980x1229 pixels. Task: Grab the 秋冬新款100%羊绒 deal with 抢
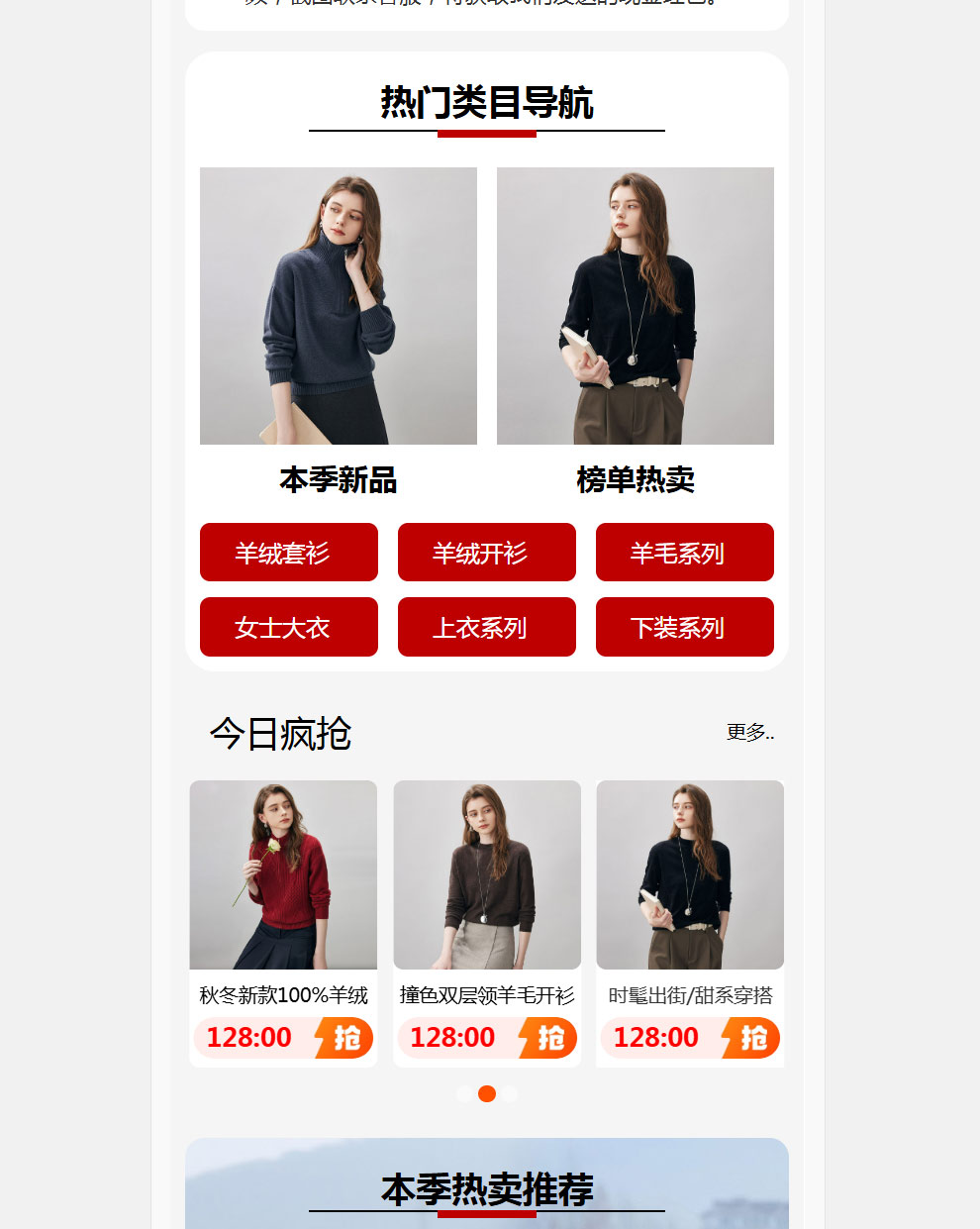click(x=345, y=1038)
